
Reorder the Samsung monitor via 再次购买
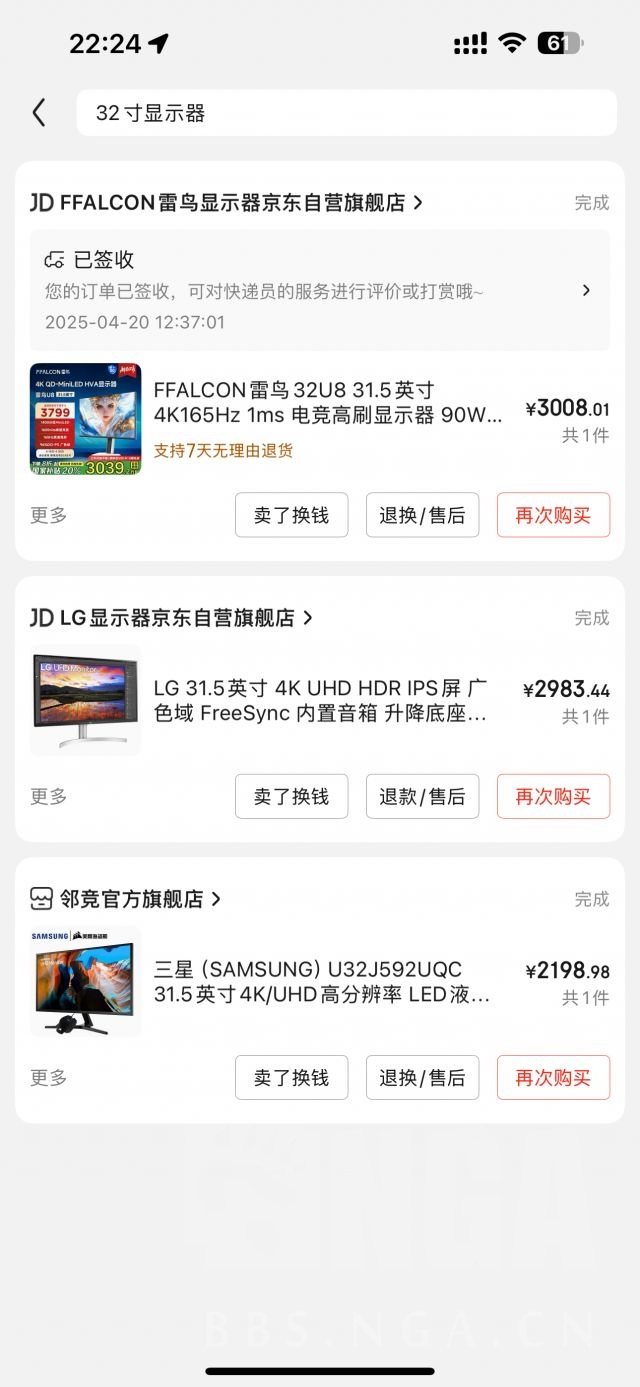[x=553, y=1078]
